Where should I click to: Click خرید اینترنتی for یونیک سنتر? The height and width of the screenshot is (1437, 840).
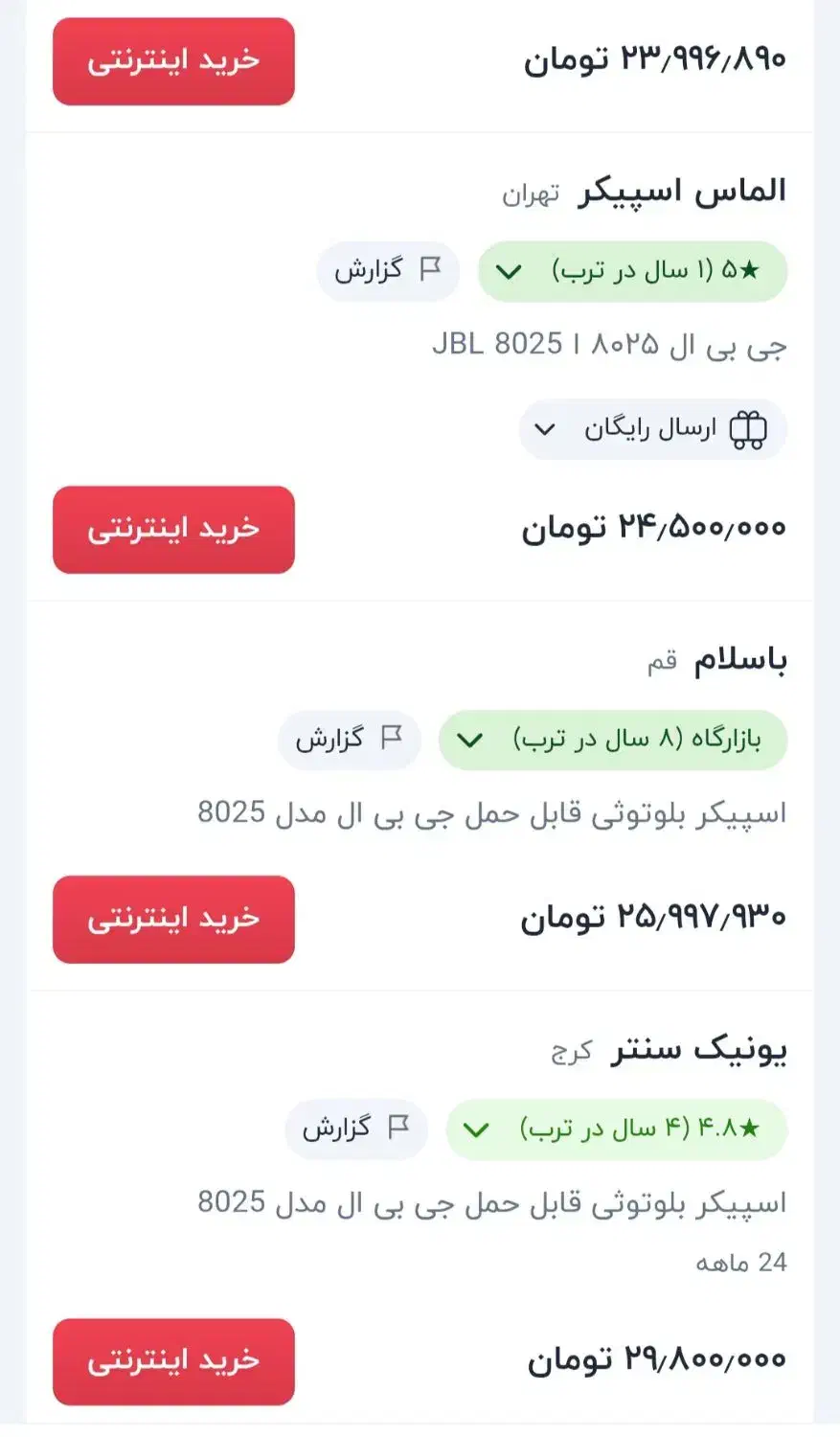pos(173,1360)
